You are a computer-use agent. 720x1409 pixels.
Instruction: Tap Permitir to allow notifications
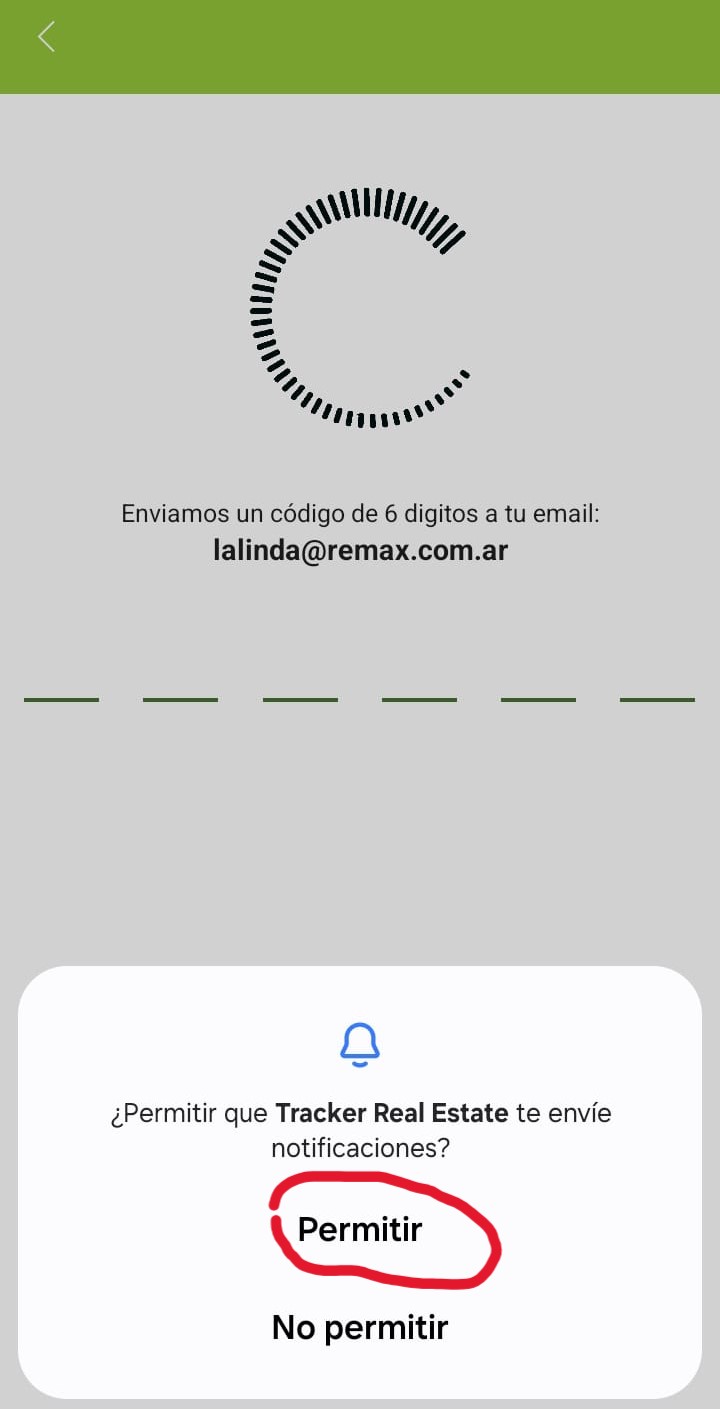pyautogui.click(x=360, y=1229)
